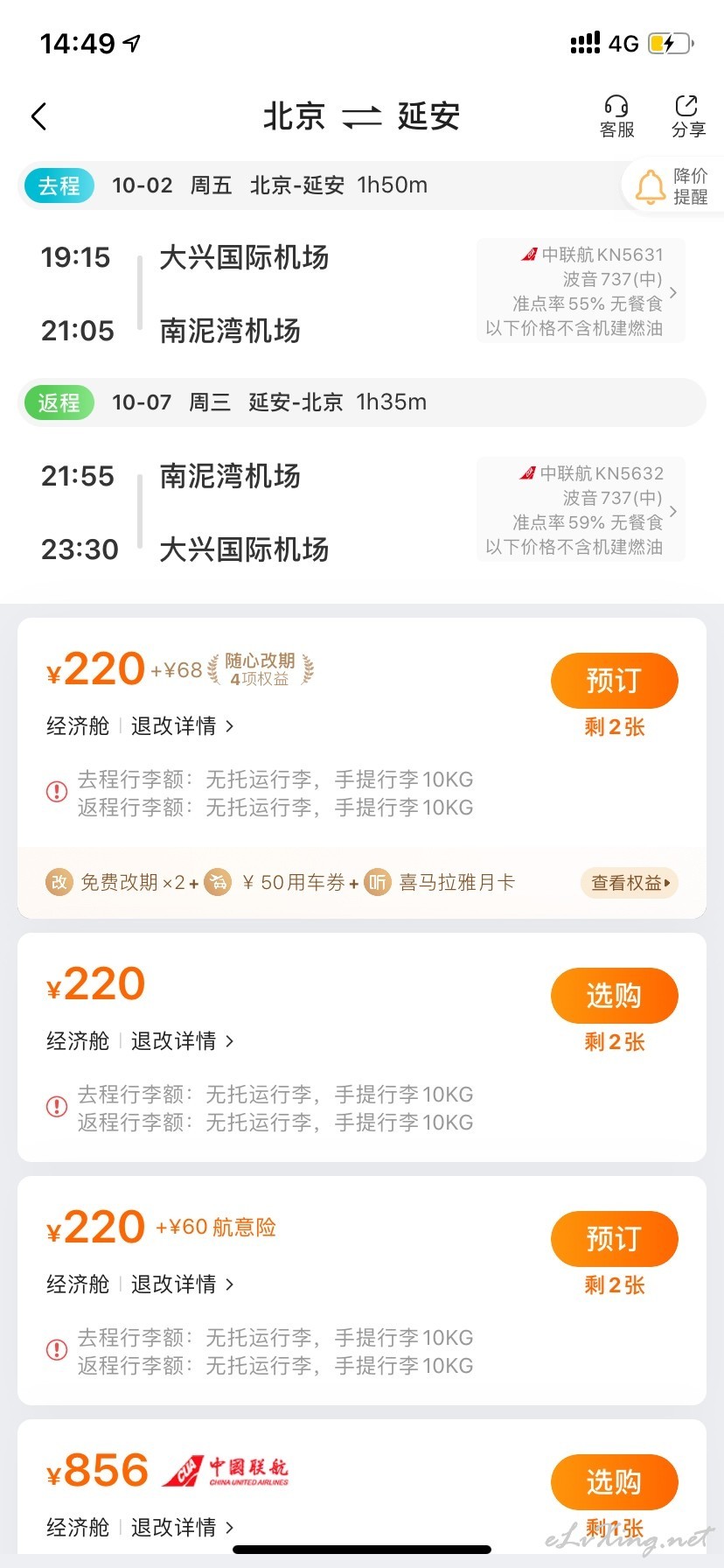Open 查看权益 benefits details
This screenshot has width=724, height=1568.
pyautogui.click(x=630, y=883)
